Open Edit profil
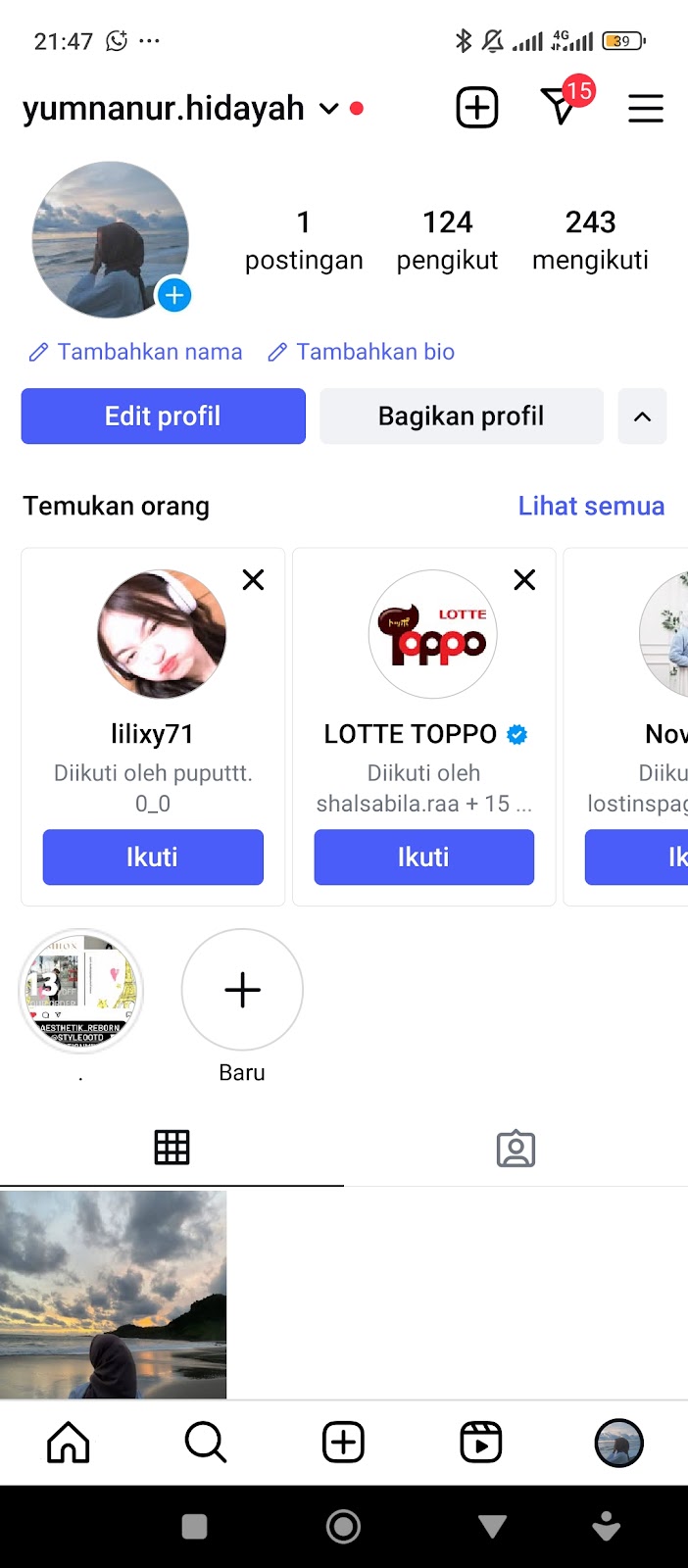688x1568 pixels. pos(164,416)
